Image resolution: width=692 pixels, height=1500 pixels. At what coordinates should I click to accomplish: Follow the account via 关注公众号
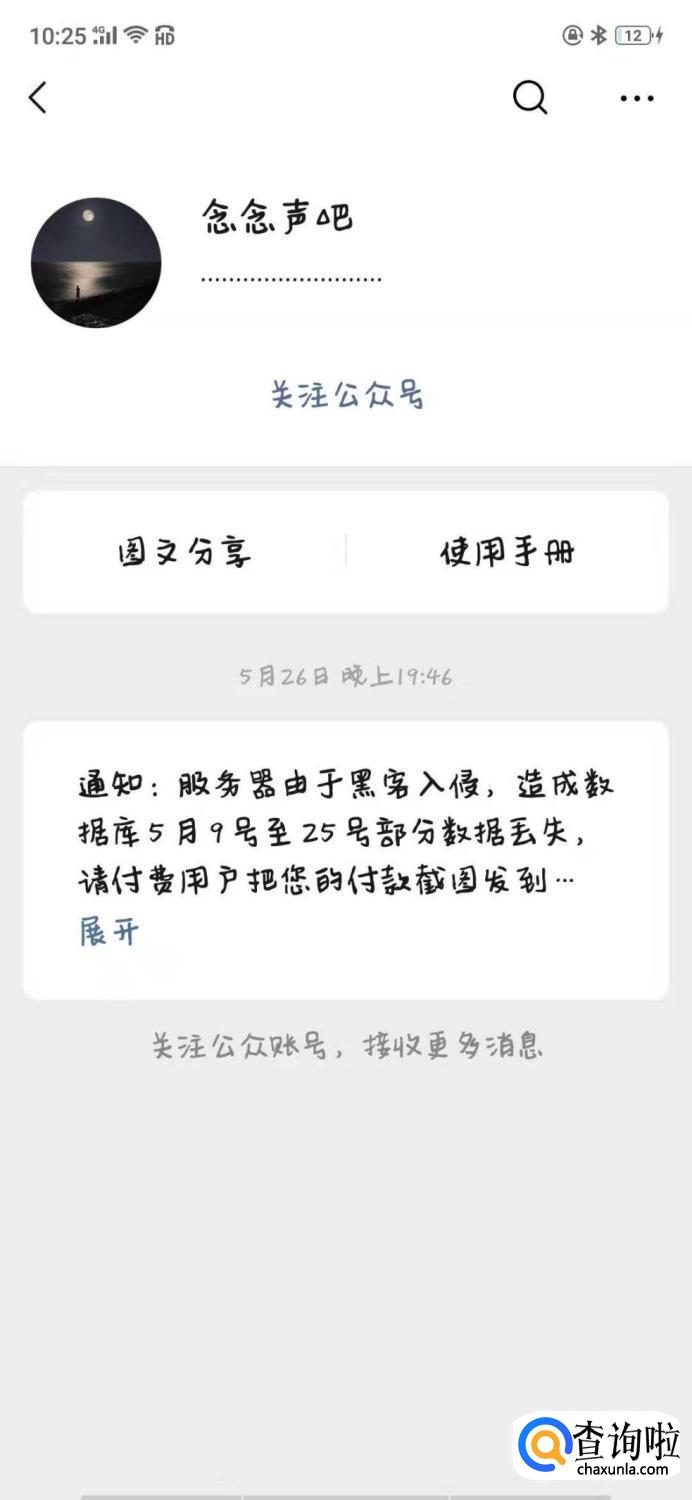pos(346,395)
